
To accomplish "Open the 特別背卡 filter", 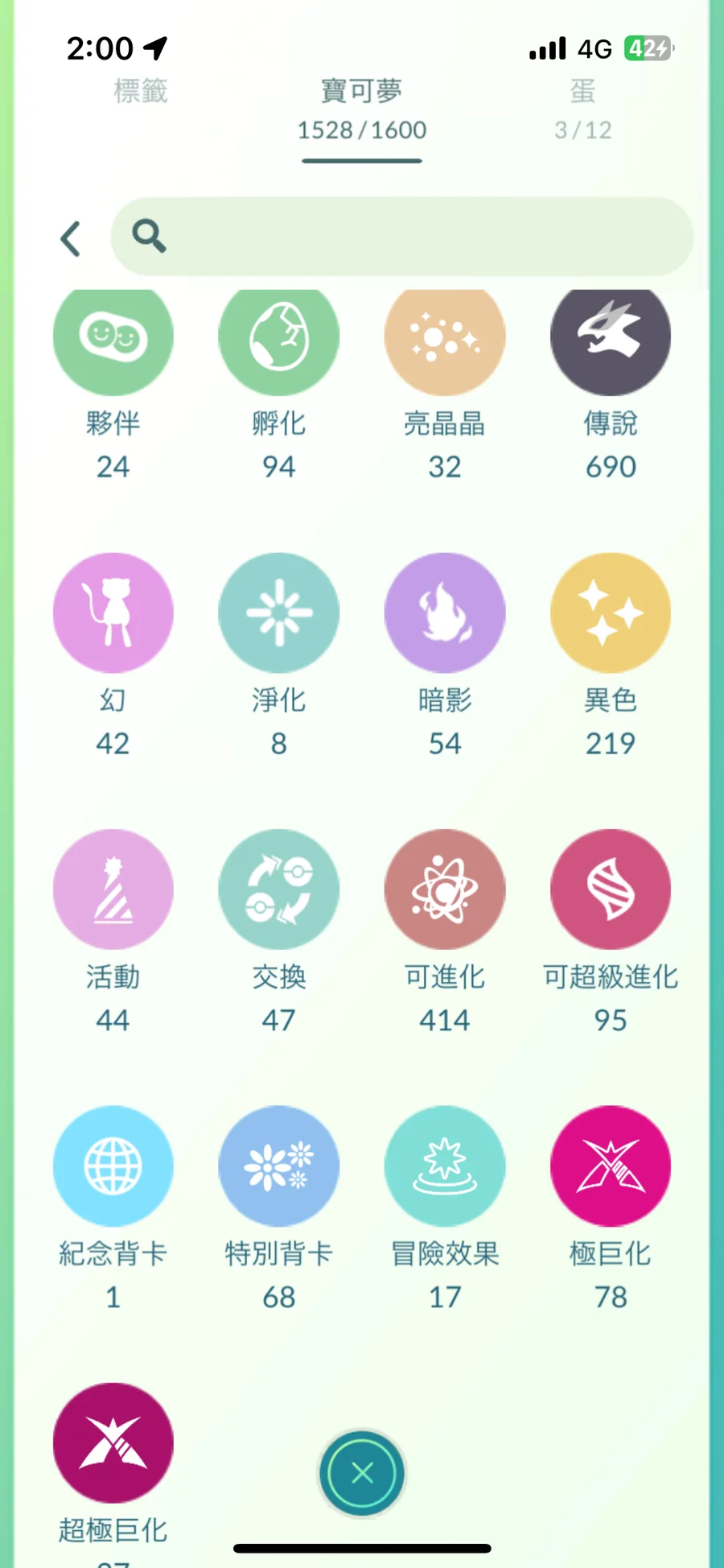I will pyautogui.click(x=279, y=1166).
